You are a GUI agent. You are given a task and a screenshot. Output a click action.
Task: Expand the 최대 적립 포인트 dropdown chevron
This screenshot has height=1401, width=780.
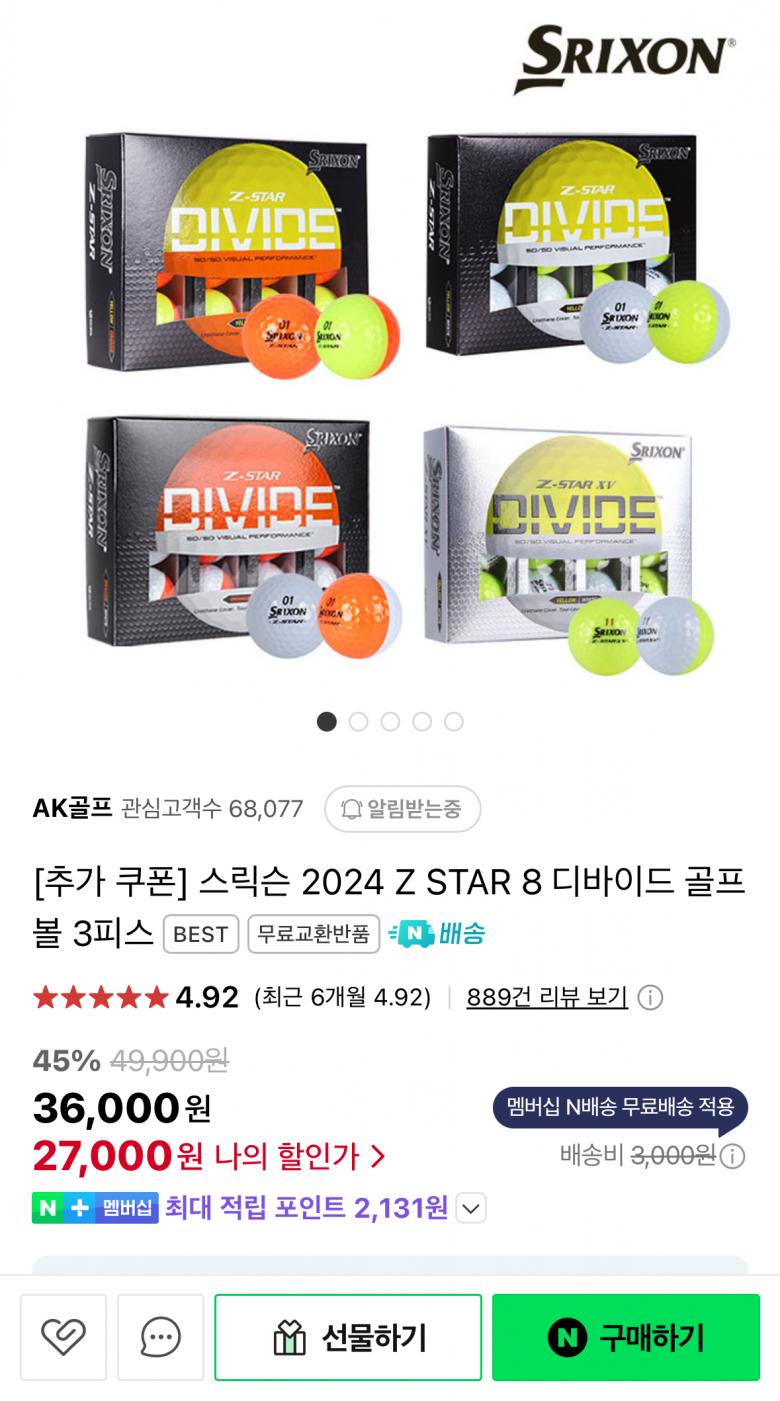click(x=471, y=1208)
